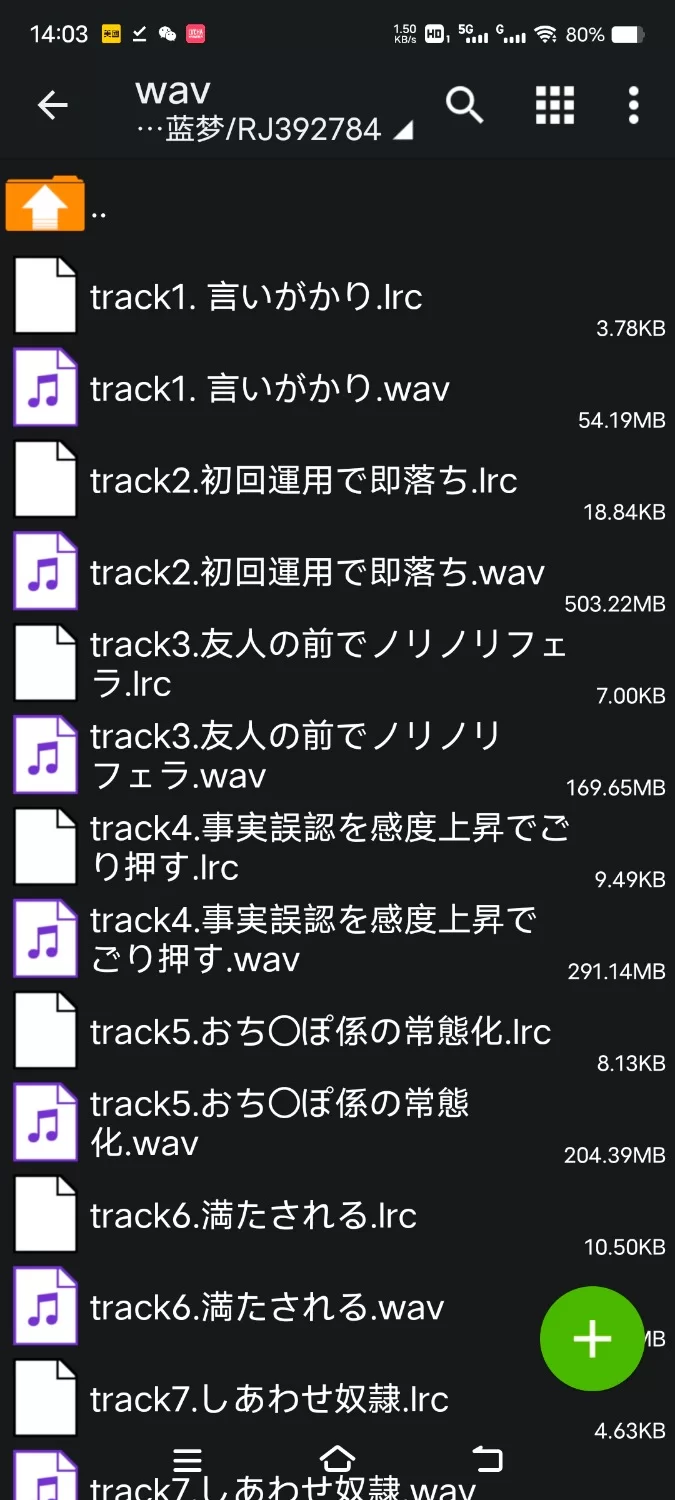Play track1. 言いがかり.wav

[270, 389]
